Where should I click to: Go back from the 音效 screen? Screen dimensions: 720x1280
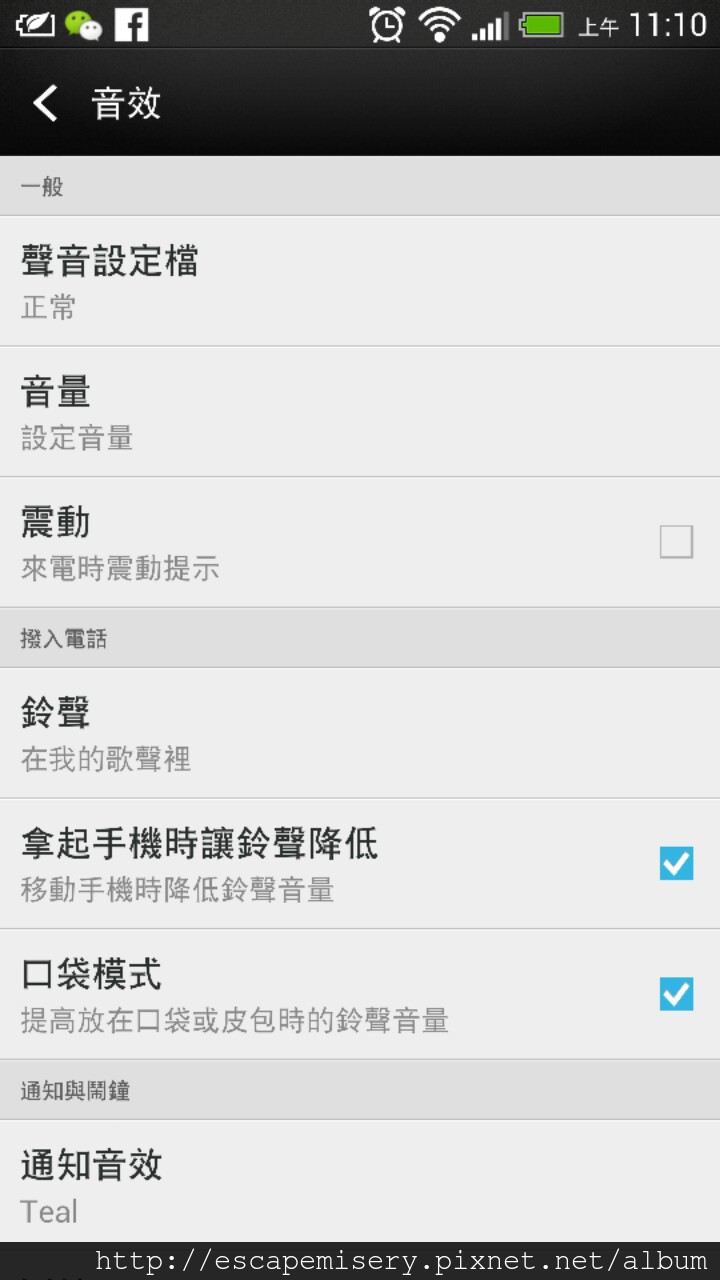(45, 103)
